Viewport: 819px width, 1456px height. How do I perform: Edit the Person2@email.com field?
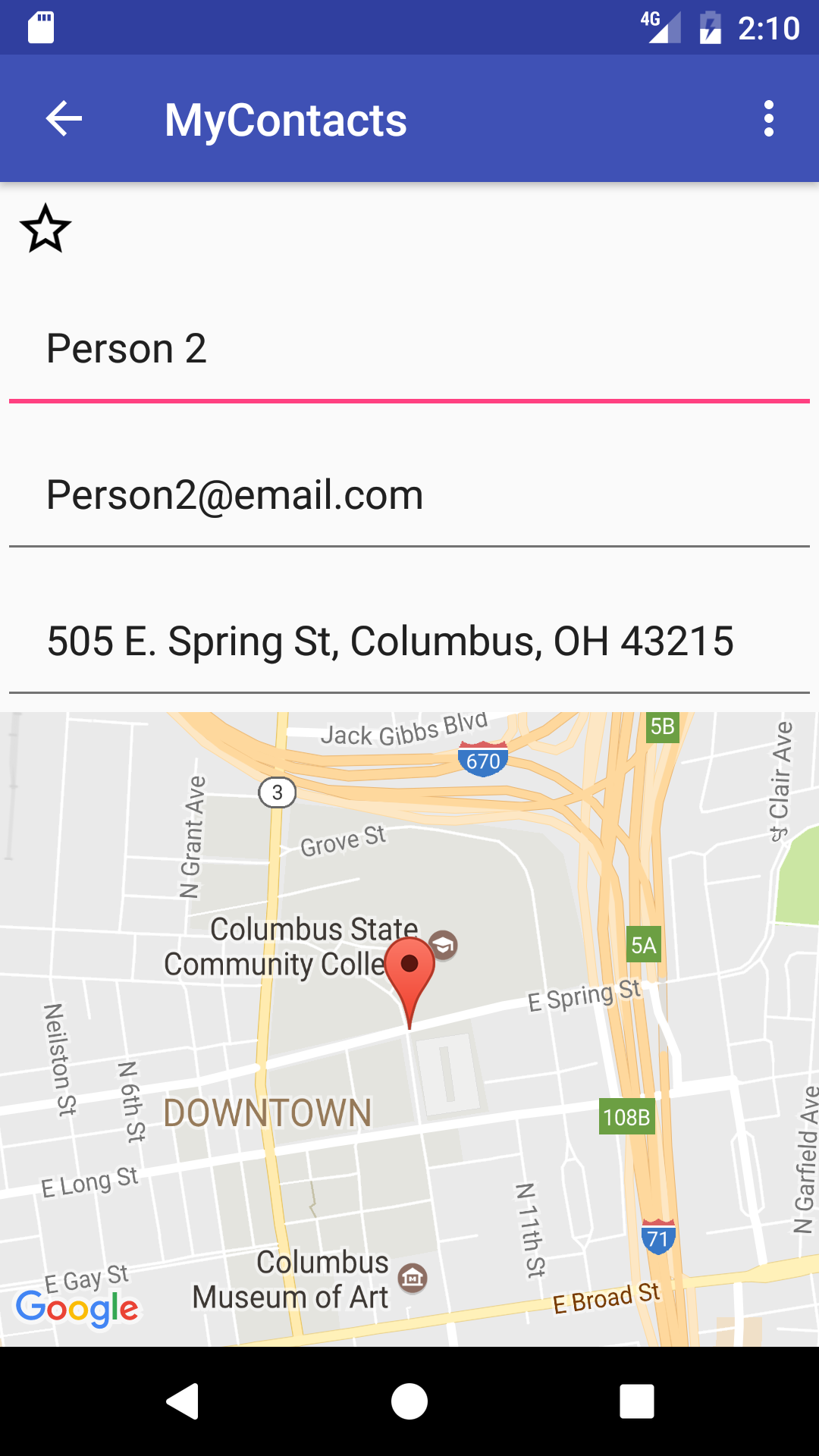click(x=409, y=495)
